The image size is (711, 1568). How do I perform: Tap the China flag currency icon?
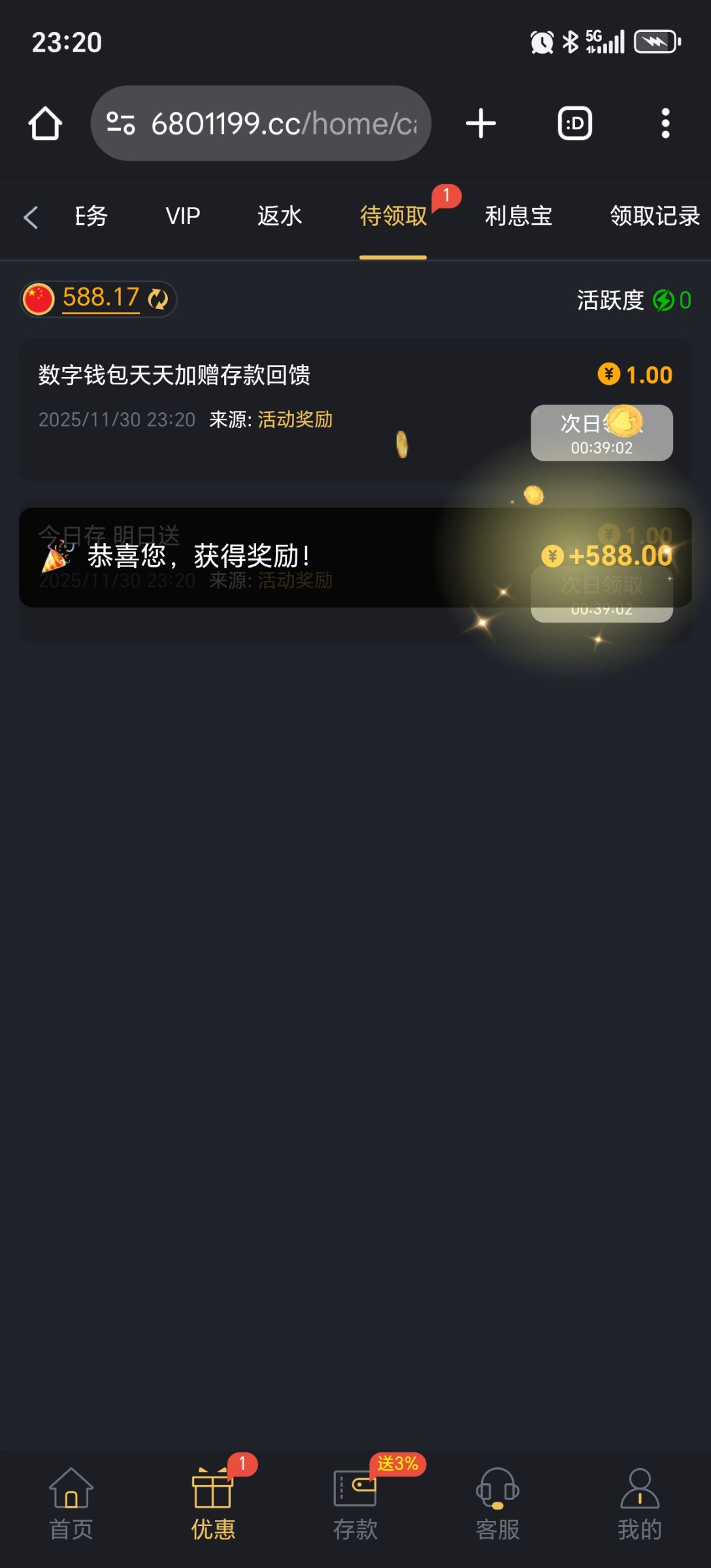pos(39,299)
